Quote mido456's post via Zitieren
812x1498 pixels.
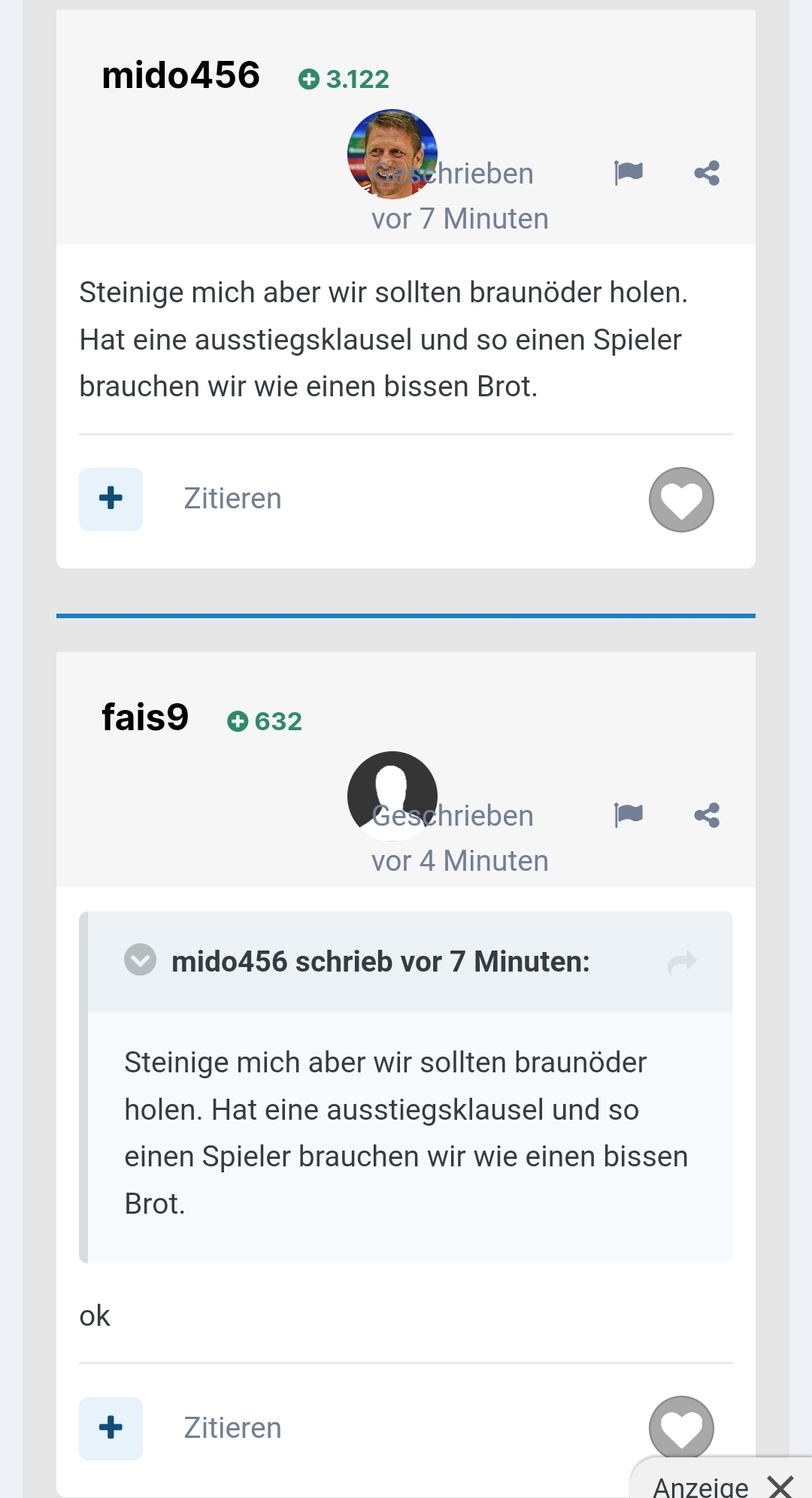click(x=232, y=499)
